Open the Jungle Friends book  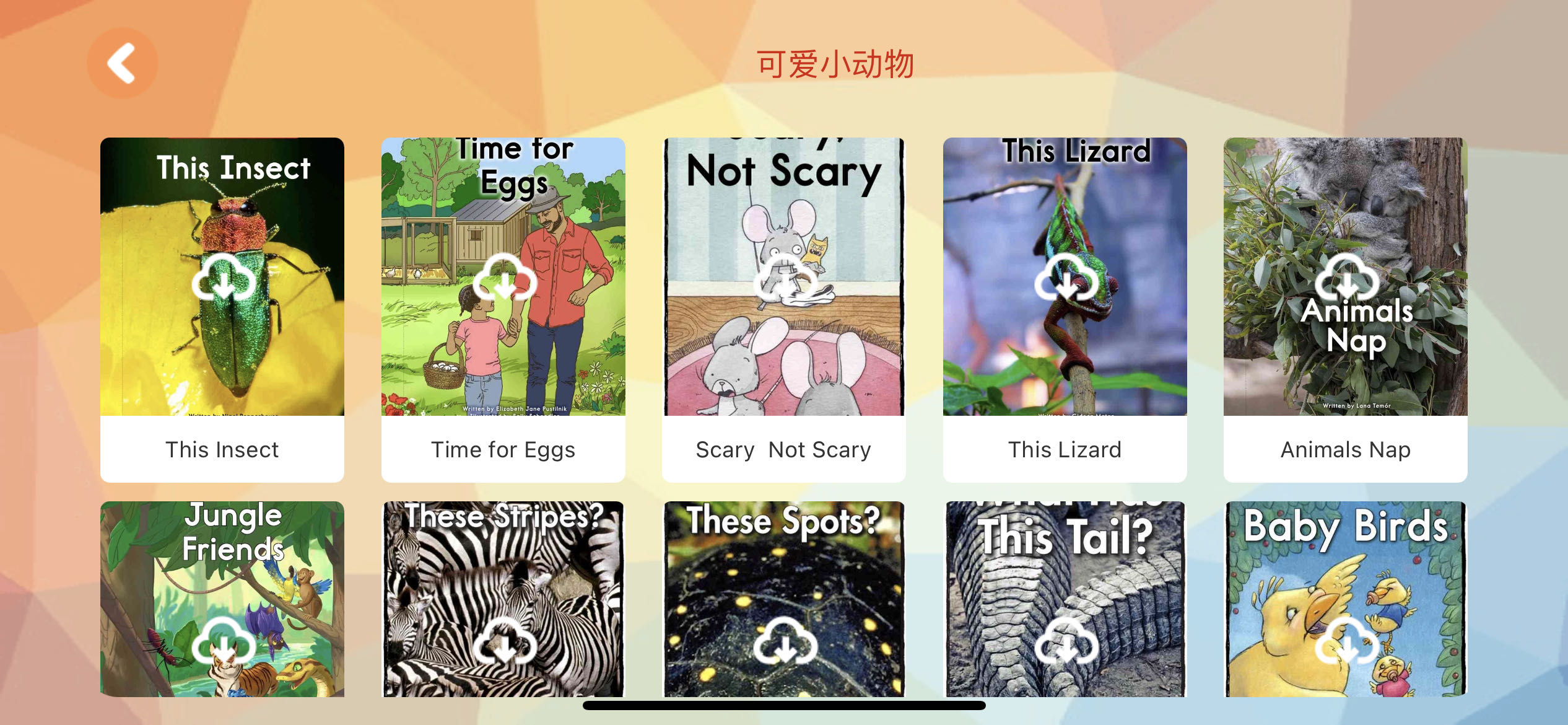(222, 599)
